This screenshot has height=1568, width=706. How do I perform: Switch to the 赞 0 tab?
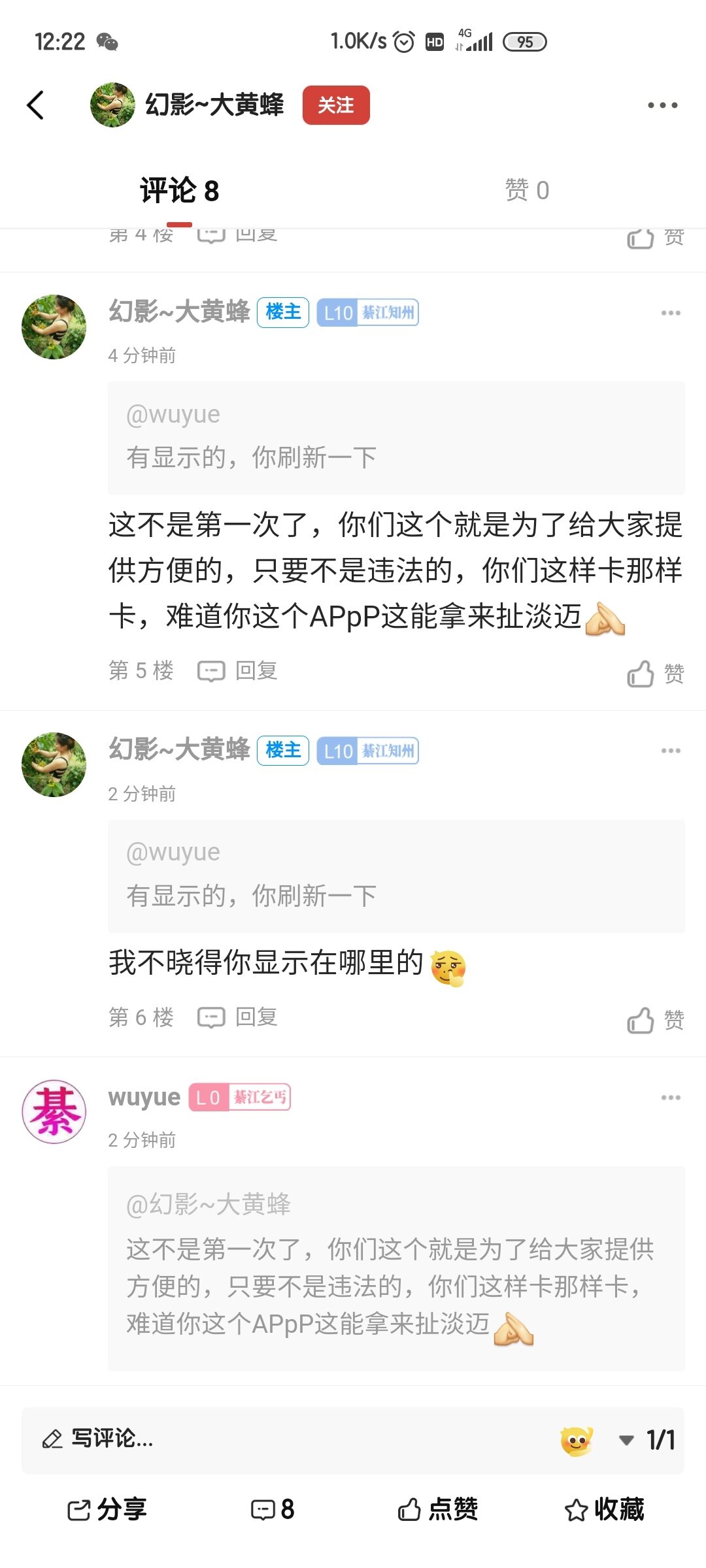point(526,191)
